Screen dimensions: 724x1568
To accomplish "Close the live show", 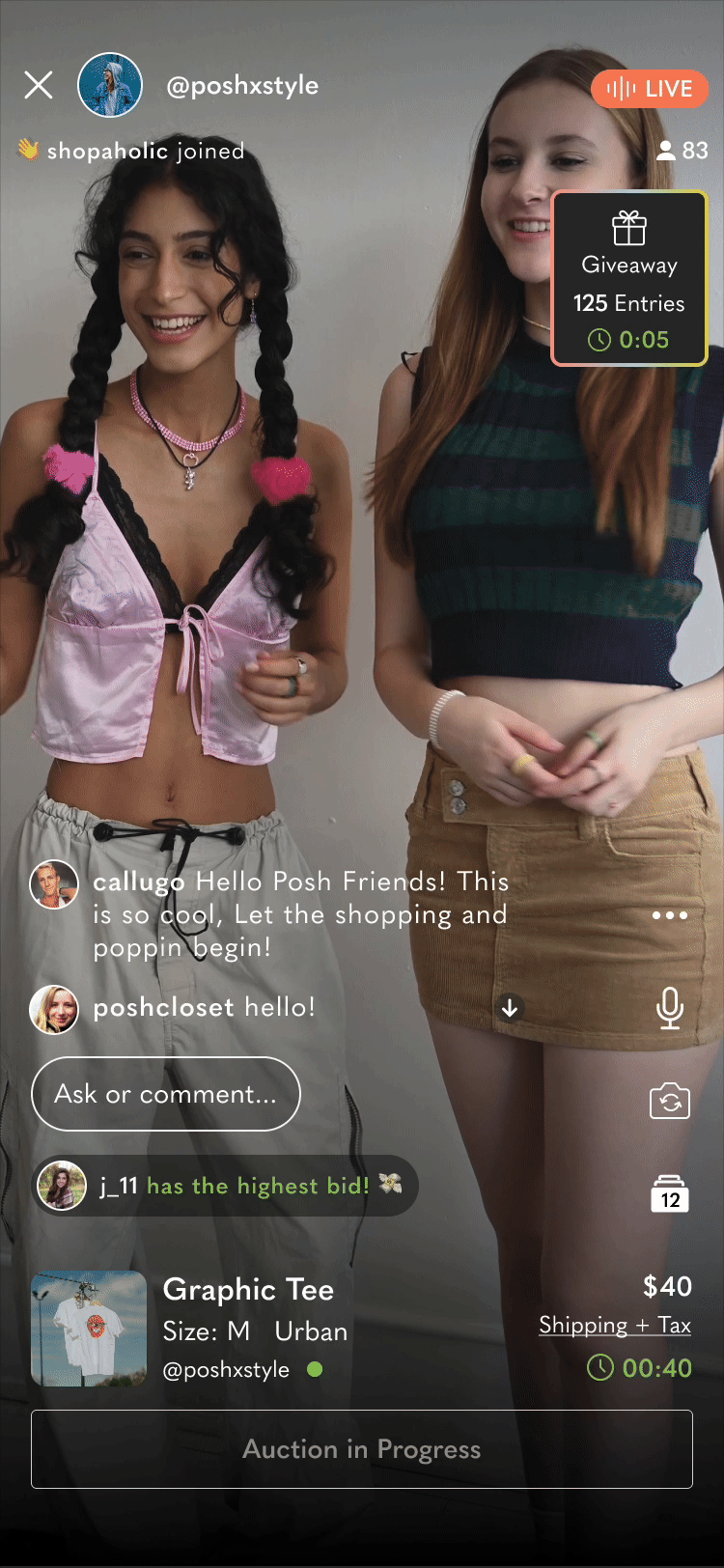I will point(39,86).
